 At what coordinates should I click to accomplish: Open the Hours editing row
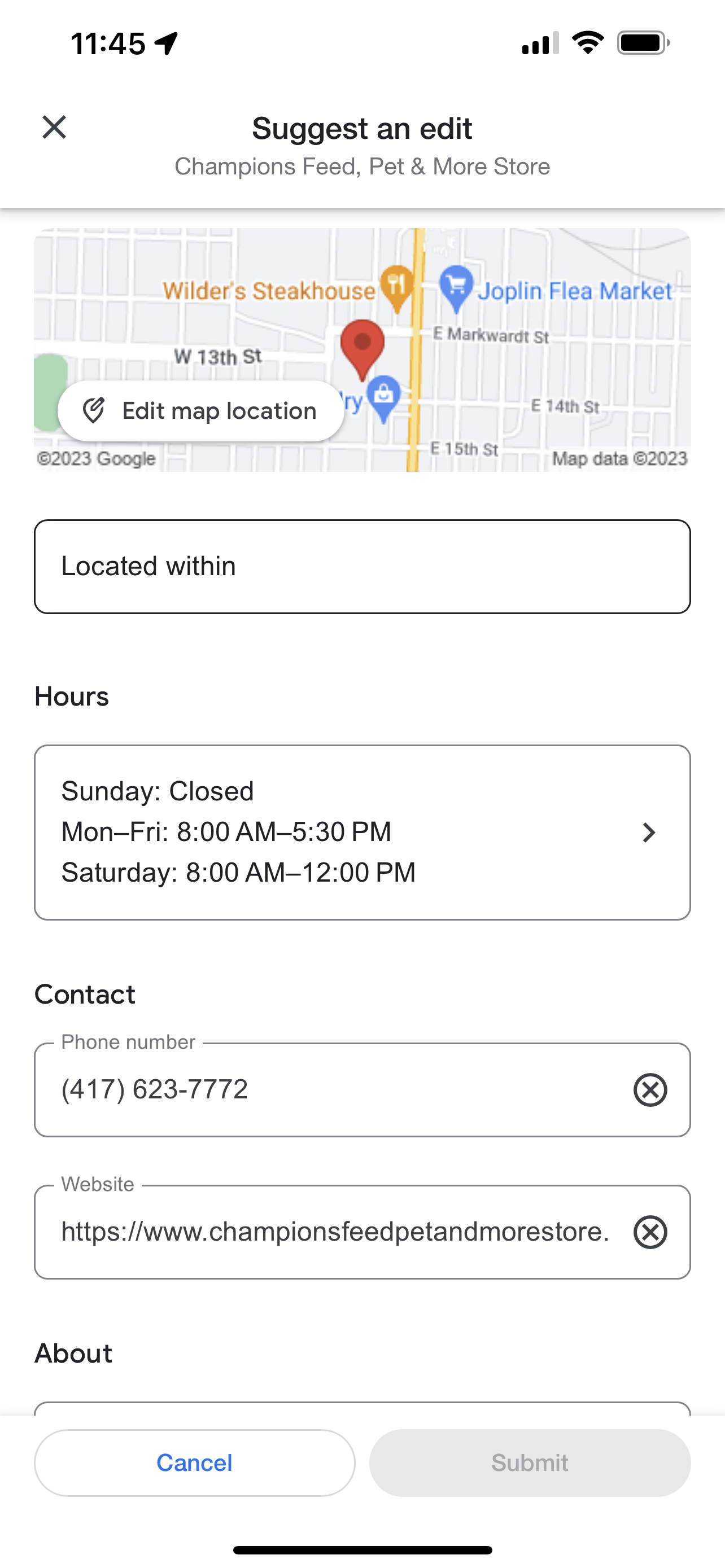point(362,832)
